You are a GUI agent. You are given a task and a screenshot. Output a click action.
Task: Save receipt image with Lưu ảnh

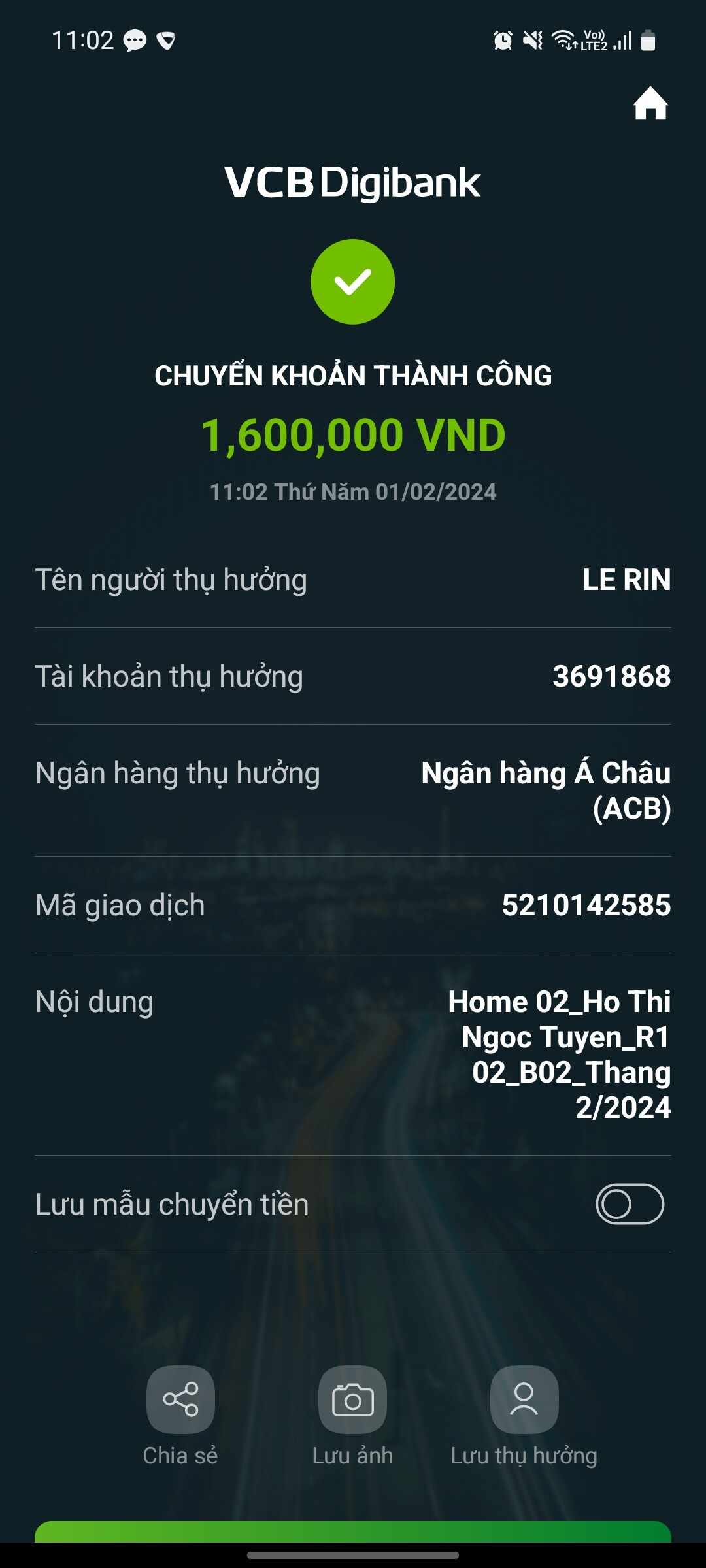coord(352,1399)
